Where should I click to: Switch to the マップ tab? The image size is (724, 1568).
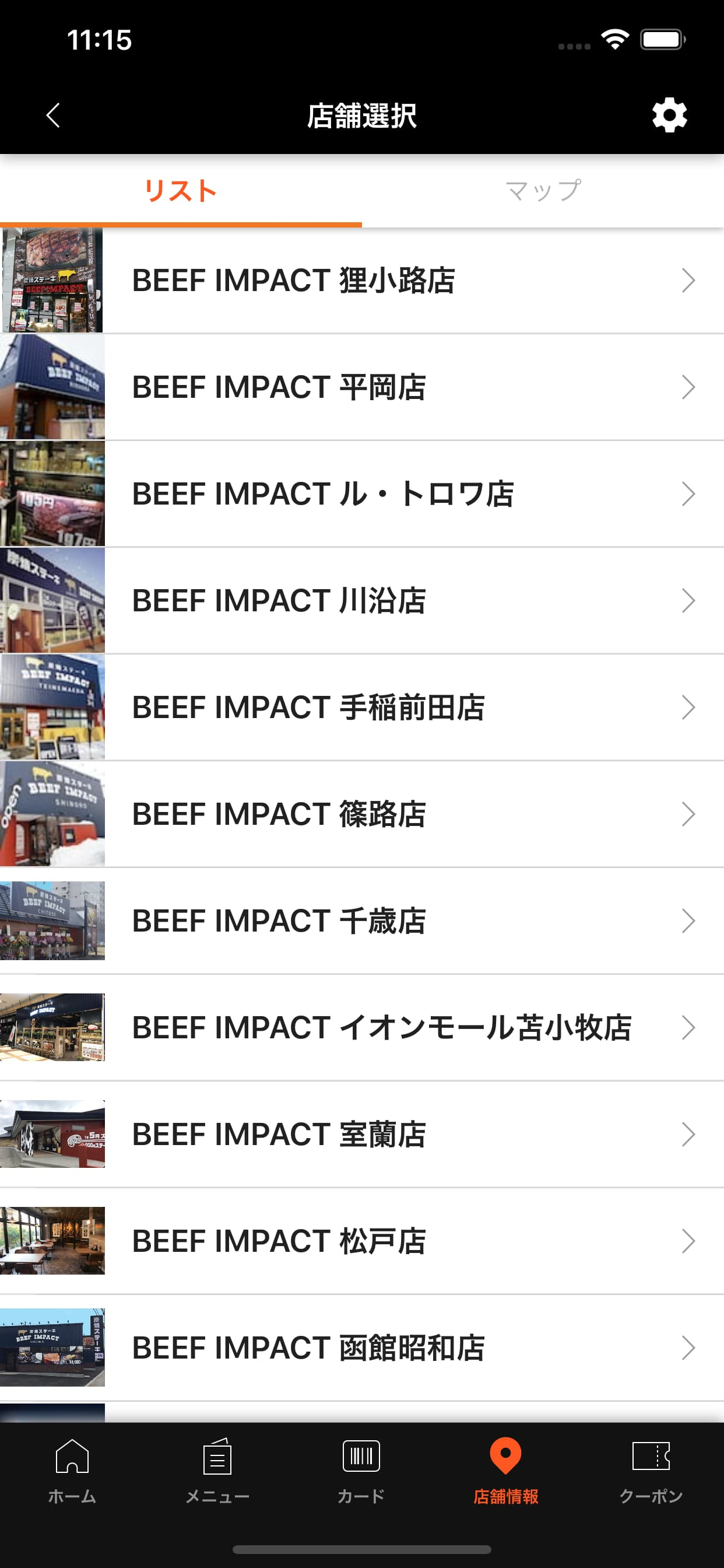pyautogui.click(x=543, y=191)
